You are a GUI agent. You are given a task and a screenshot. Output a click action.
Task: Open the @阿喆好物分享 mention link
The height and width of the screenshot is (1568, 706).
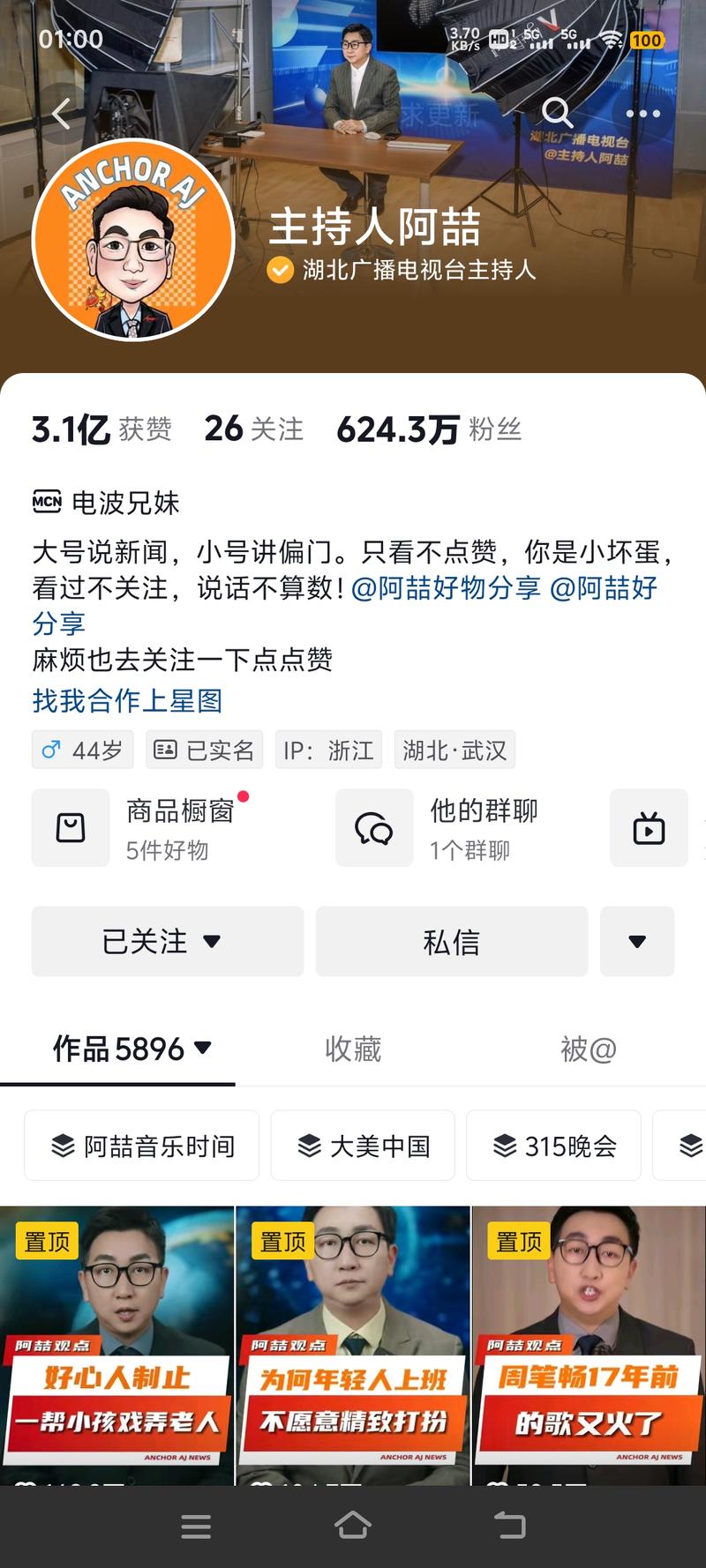pyautogui.click(x=446, y=589)
